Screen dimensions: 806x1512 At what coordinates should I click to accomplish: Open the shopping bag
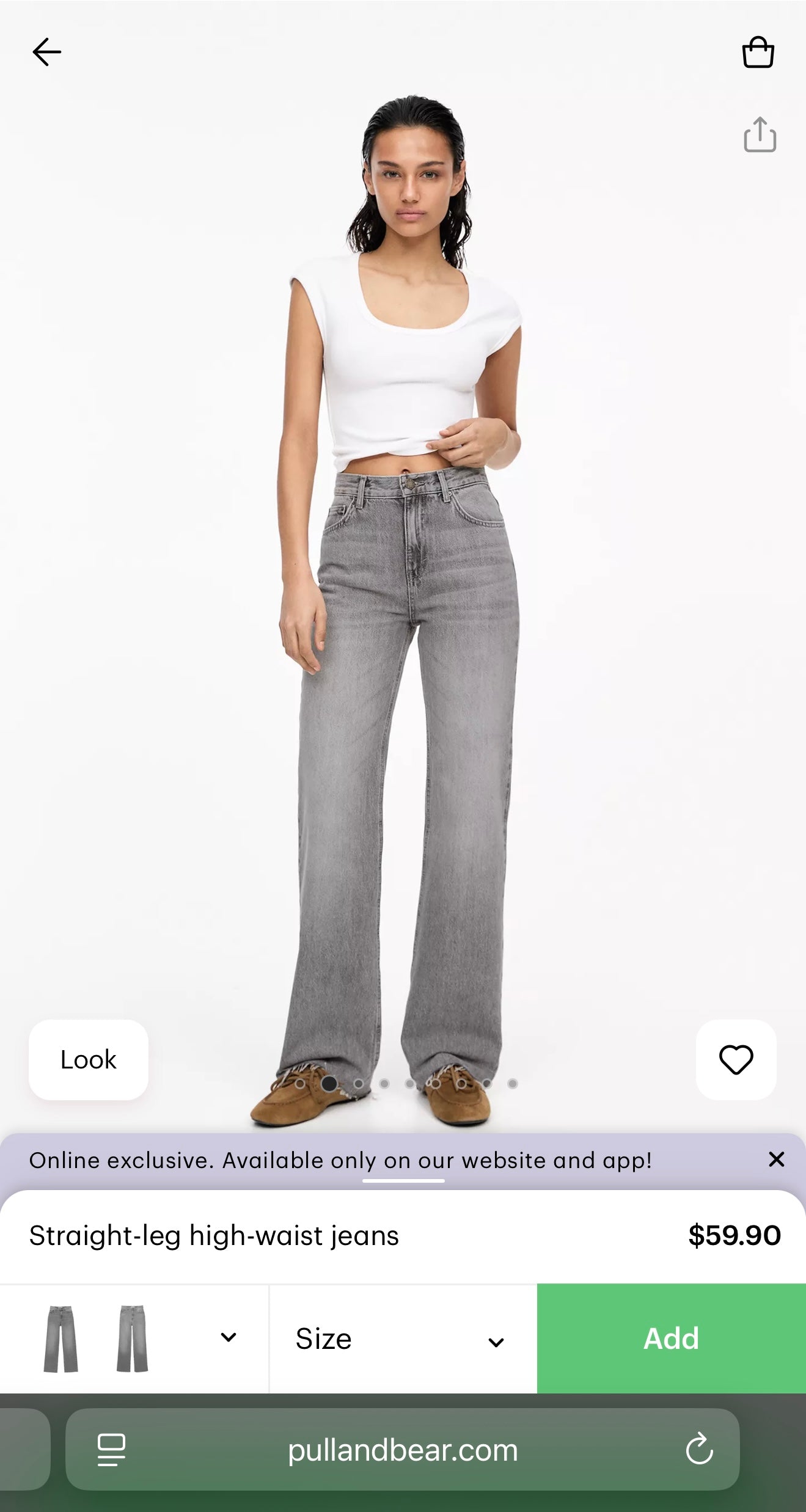click(x=758, y=52)
